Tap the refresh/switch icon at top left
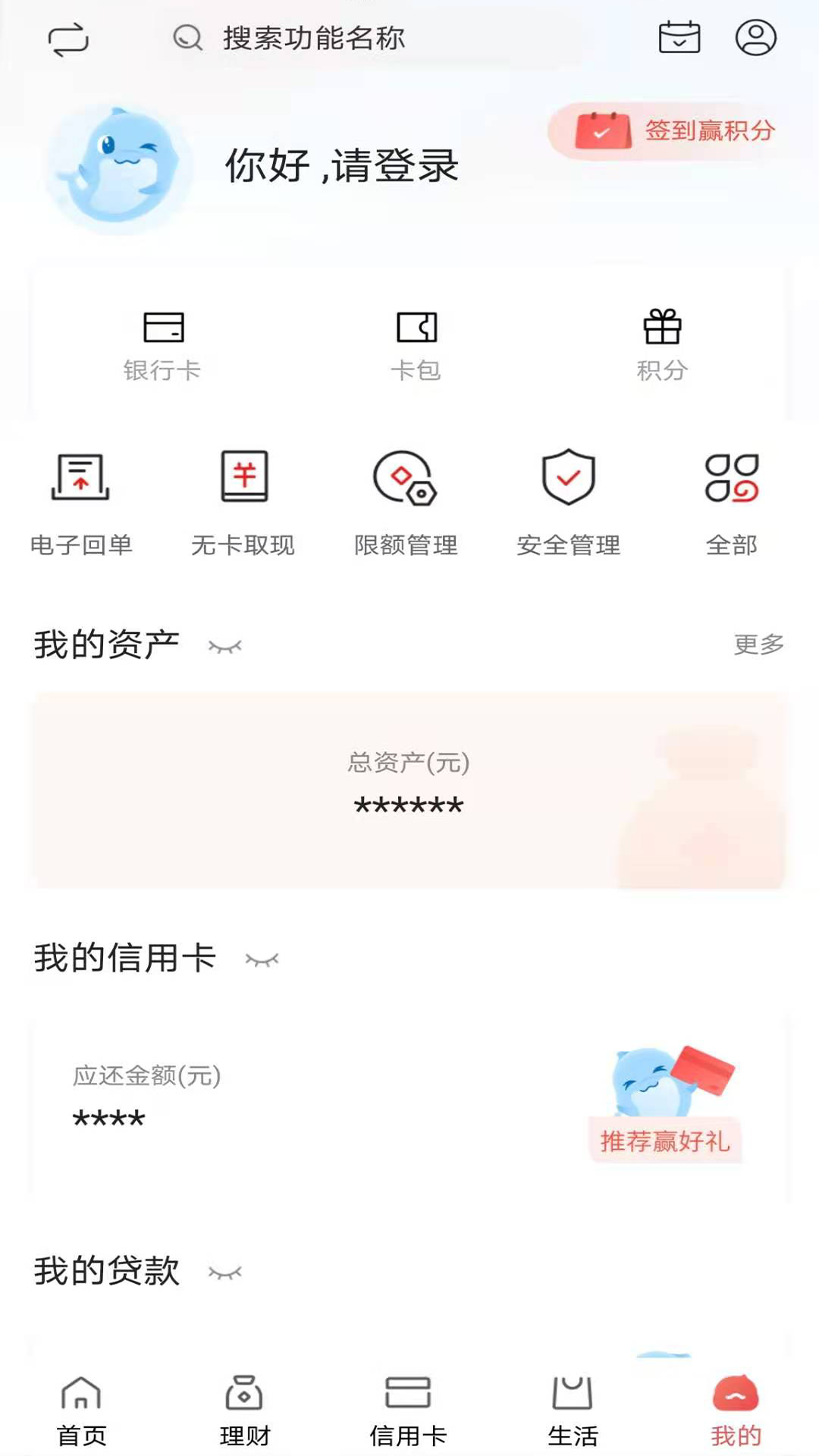The width and height of the screenshot is (819, 1456). [x=70, y=38]
